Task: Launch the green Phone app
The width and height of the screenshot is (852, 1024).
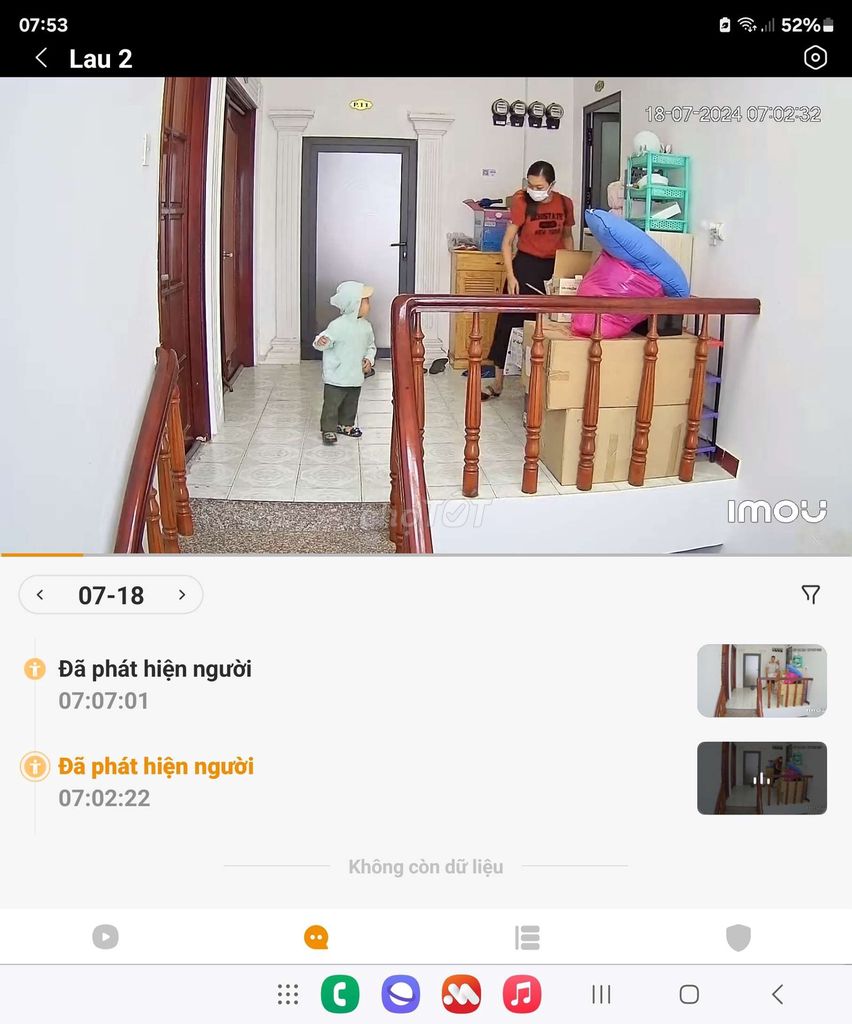Action: pos(340,994)
